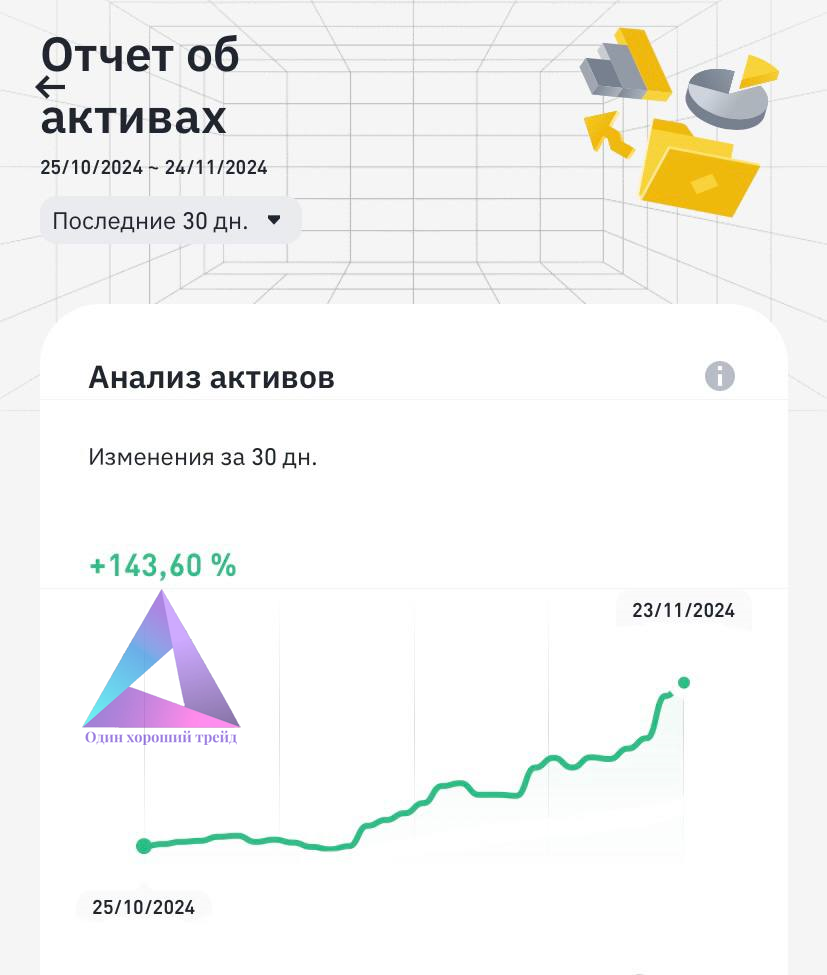827x975 pixels.
Task: Toggle the starting data point on chart
Action: pyautogui.click(x=144, y=845)
